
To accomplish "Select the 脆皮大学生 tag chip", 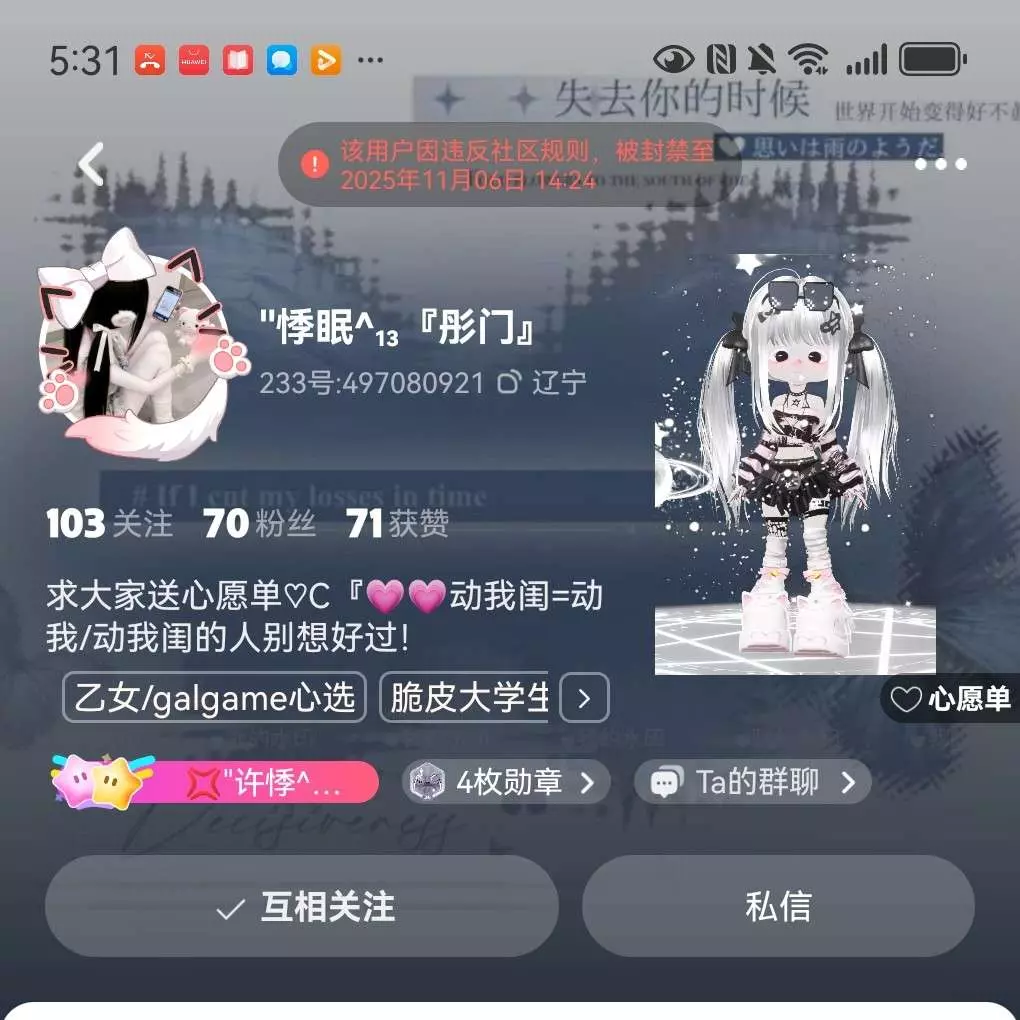I will pos(466,698).
